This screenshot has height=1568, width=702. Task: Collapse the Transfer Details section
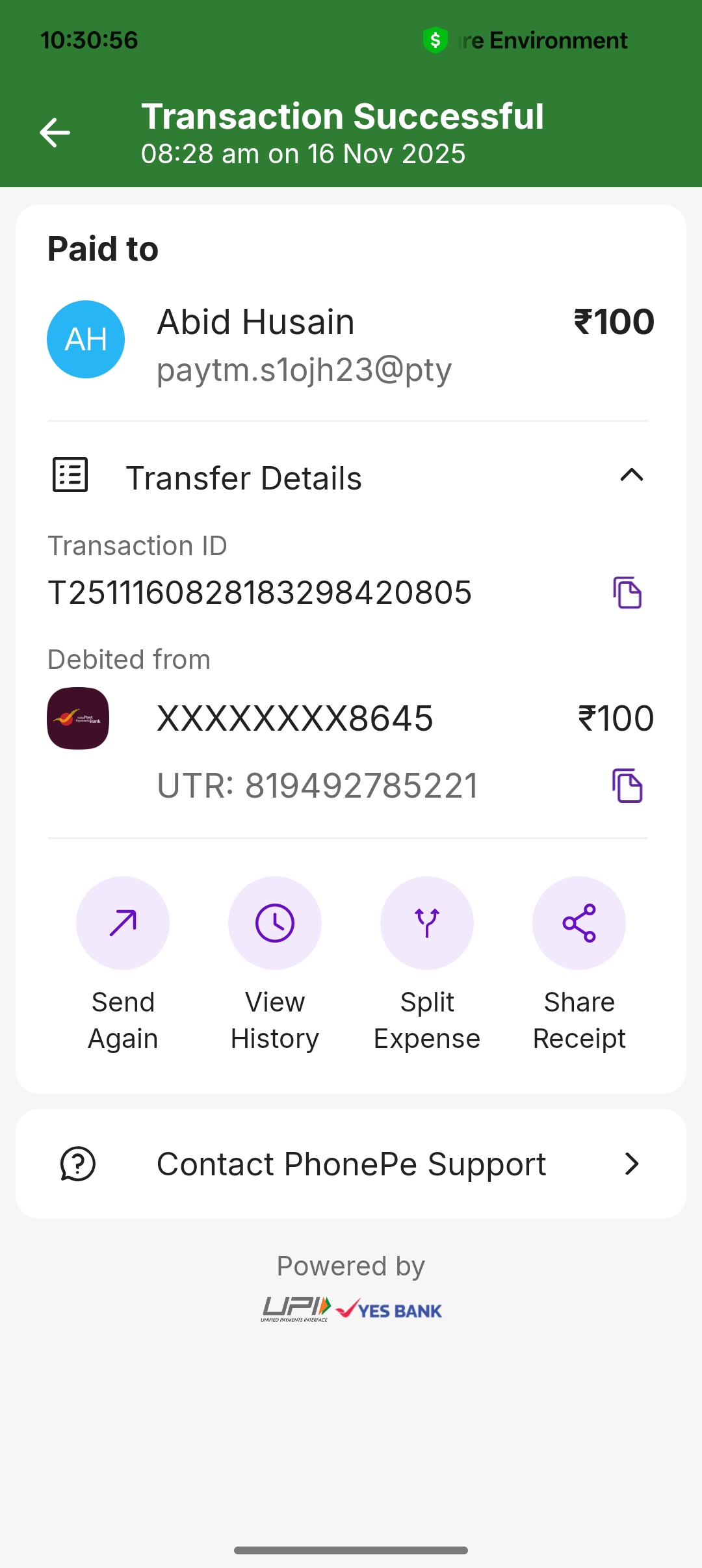(631, 476)
